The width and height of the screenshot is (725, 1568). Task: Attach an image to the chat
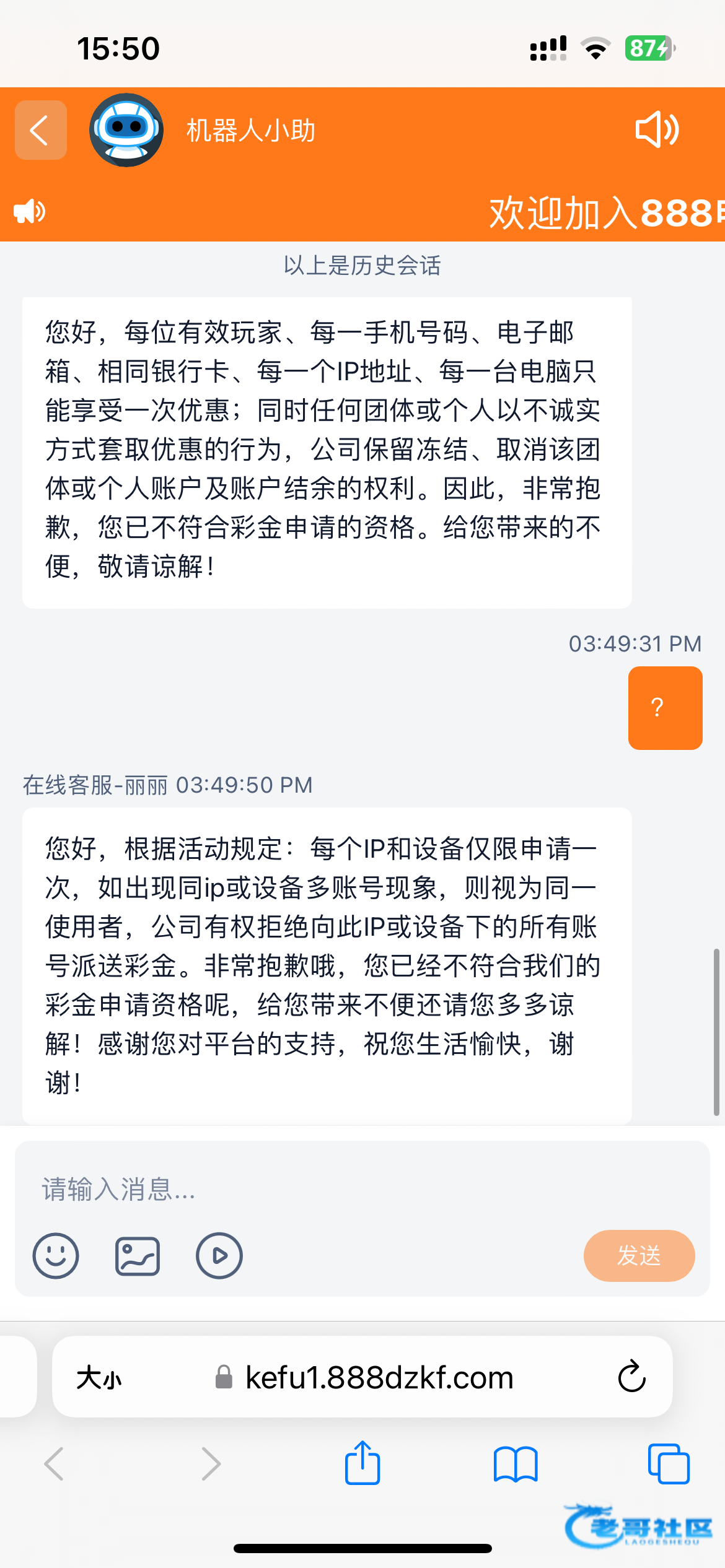pos(138,1256)
